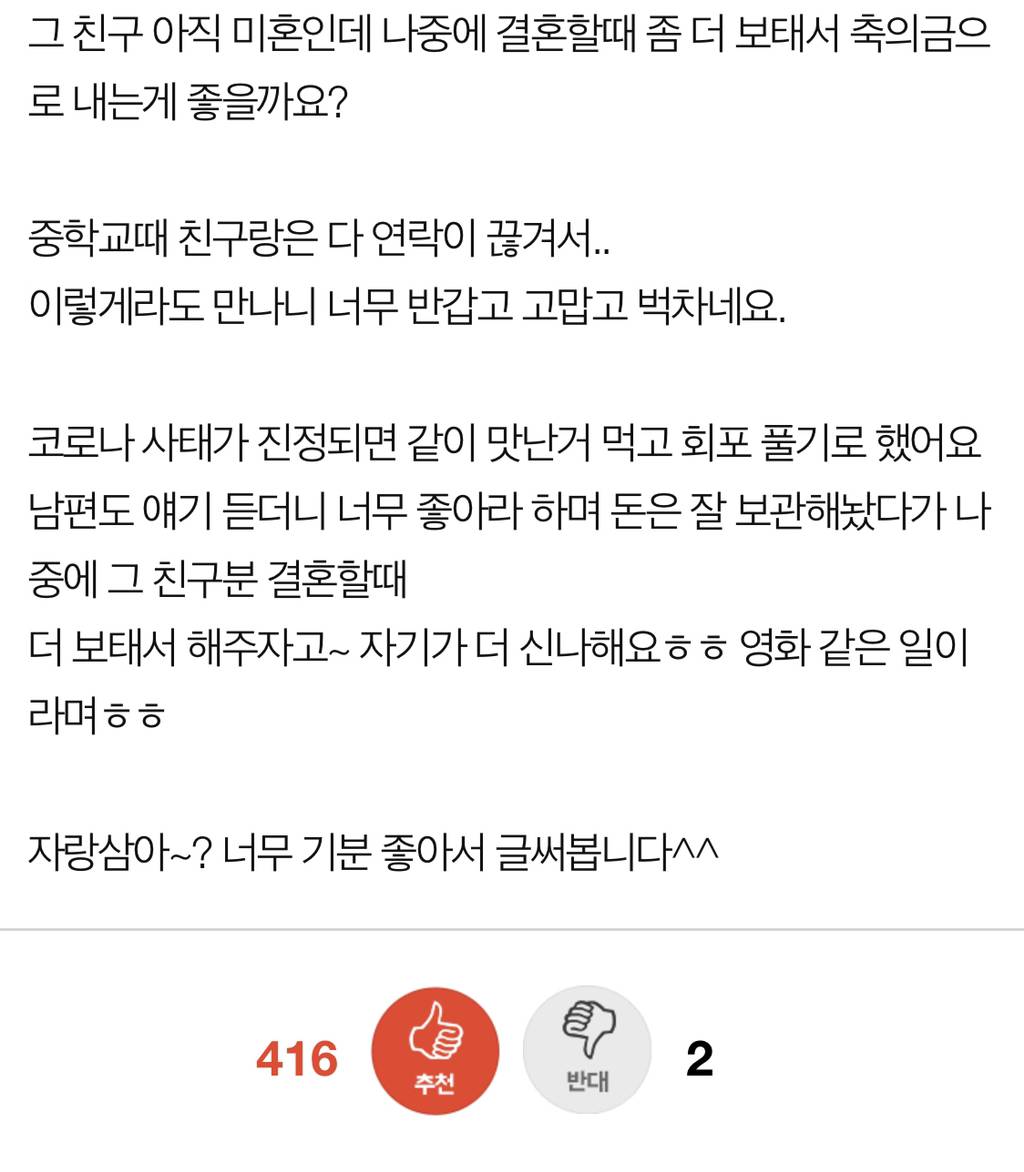1024x1172 pixels.
Task: Click the upvote count showing 416
Action: 297,1059
